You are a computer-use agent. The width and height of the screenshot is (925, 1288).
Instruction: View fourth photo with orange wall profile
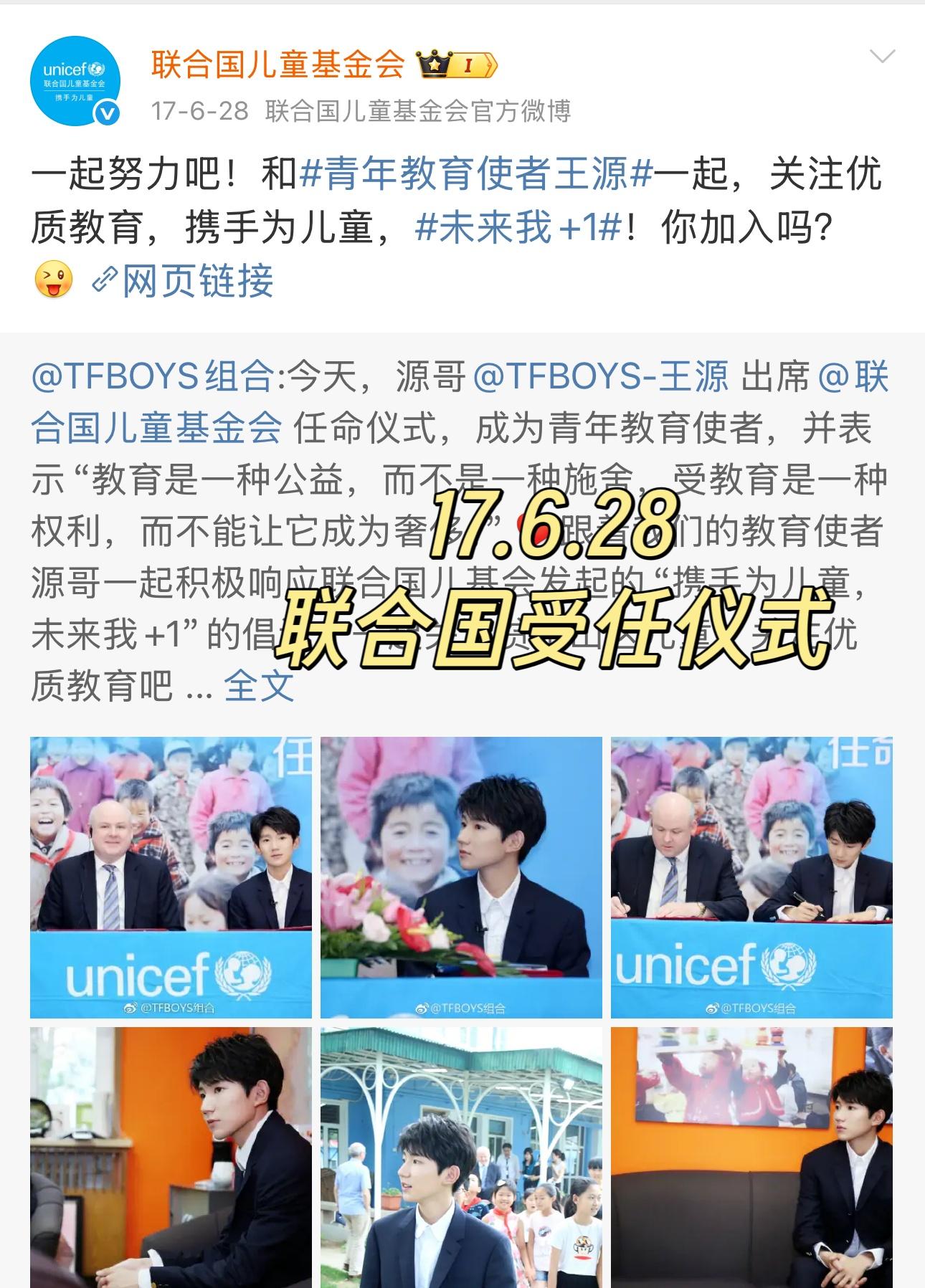tap(171, 1157)
